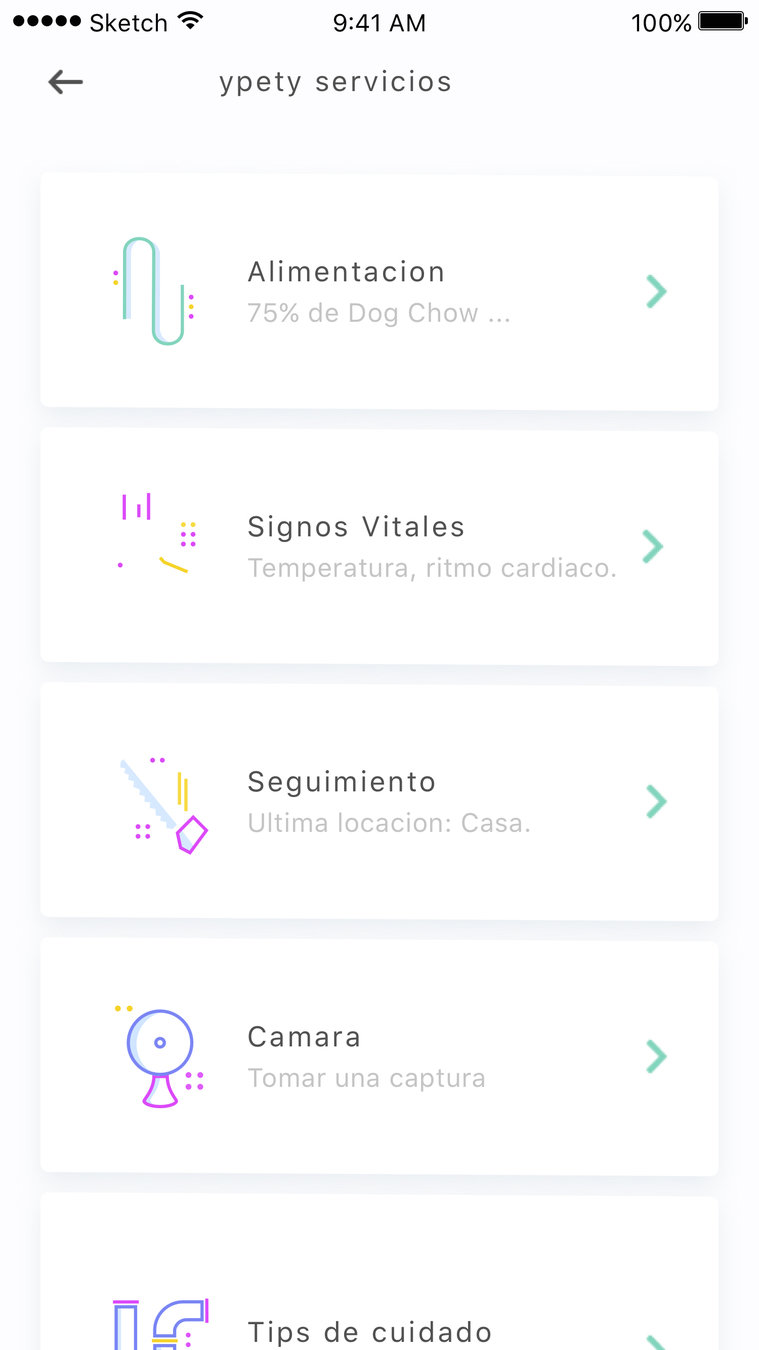
Task: Open the Tips de cuidado card
Action: pos(379,1300)
